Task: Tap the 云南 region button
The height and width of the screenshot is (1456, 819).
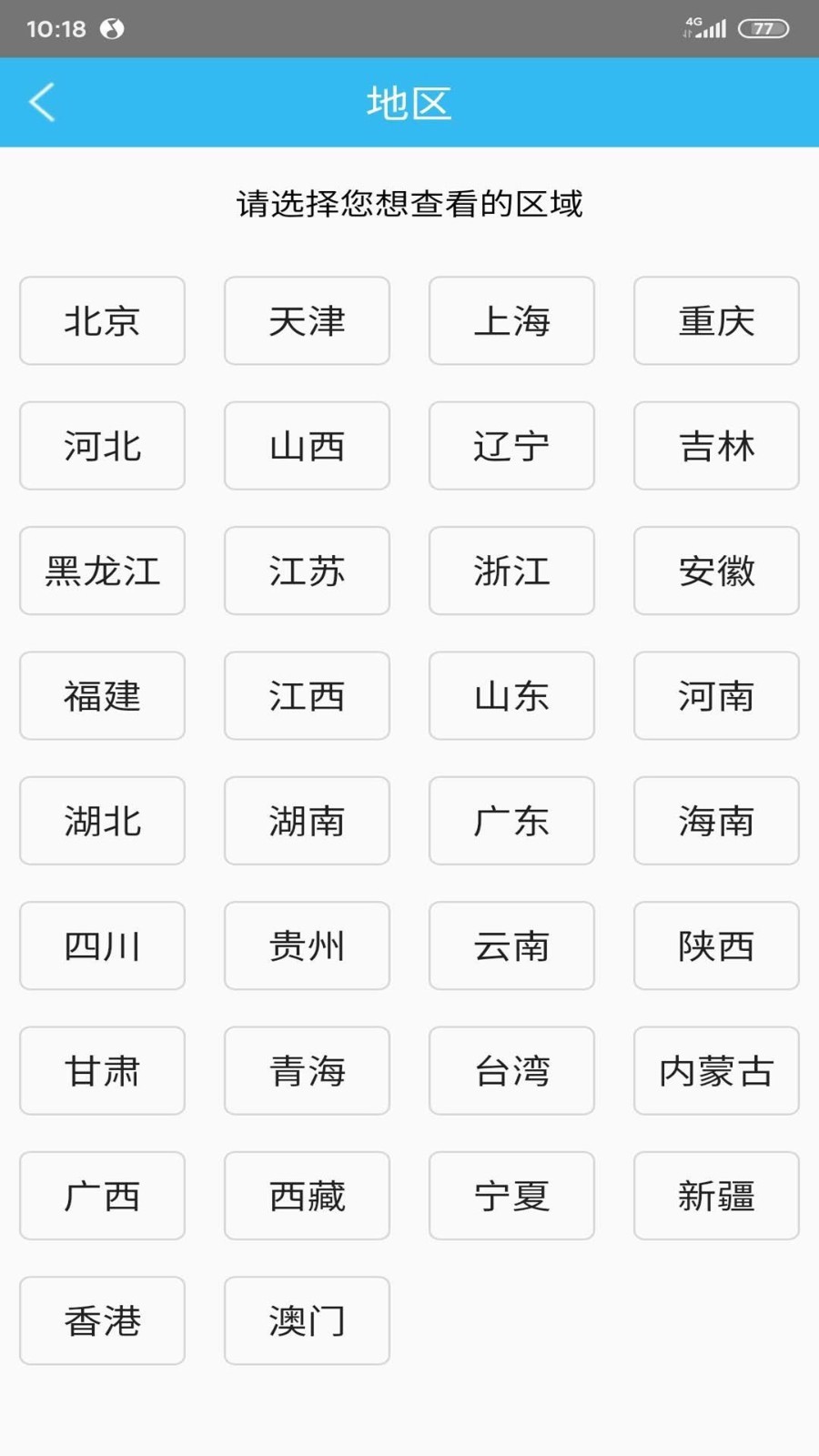Action: click(x=511, y=945)
